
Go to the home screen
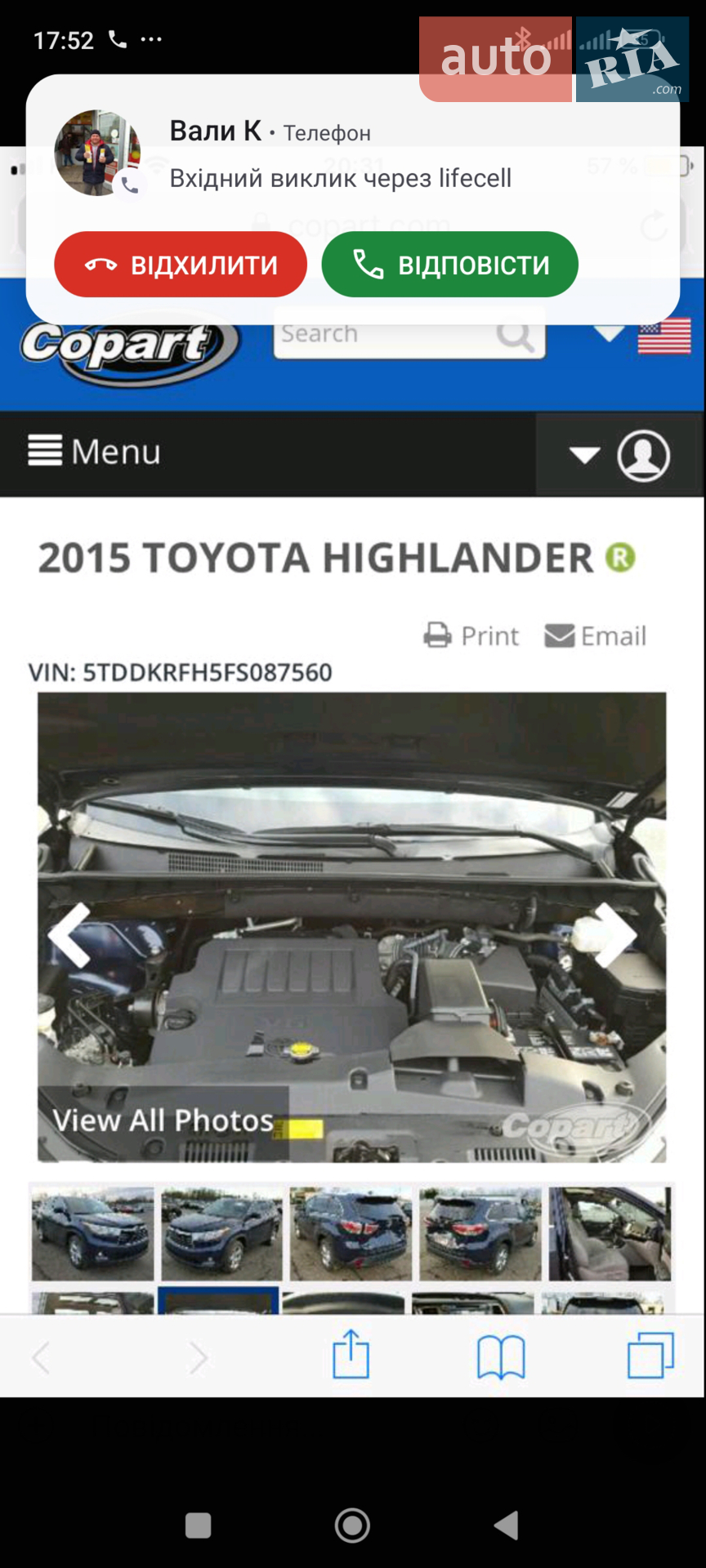(x=352, y=1525)
